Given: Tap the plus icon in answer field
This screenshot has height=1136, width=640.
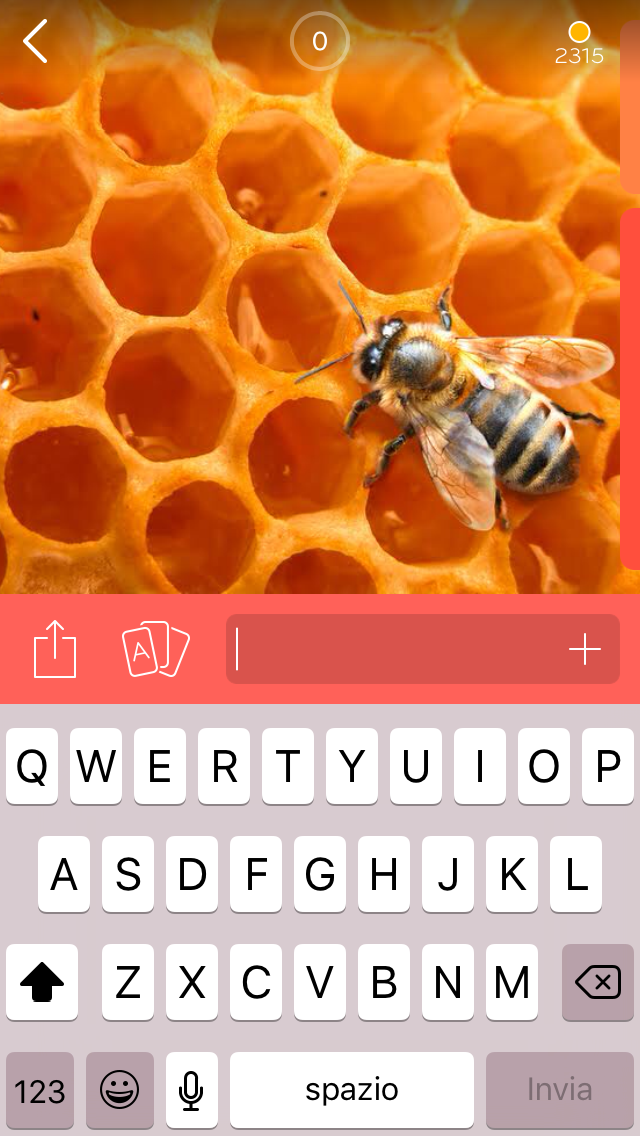Looking at the screenshot, I should coord(584,650).
